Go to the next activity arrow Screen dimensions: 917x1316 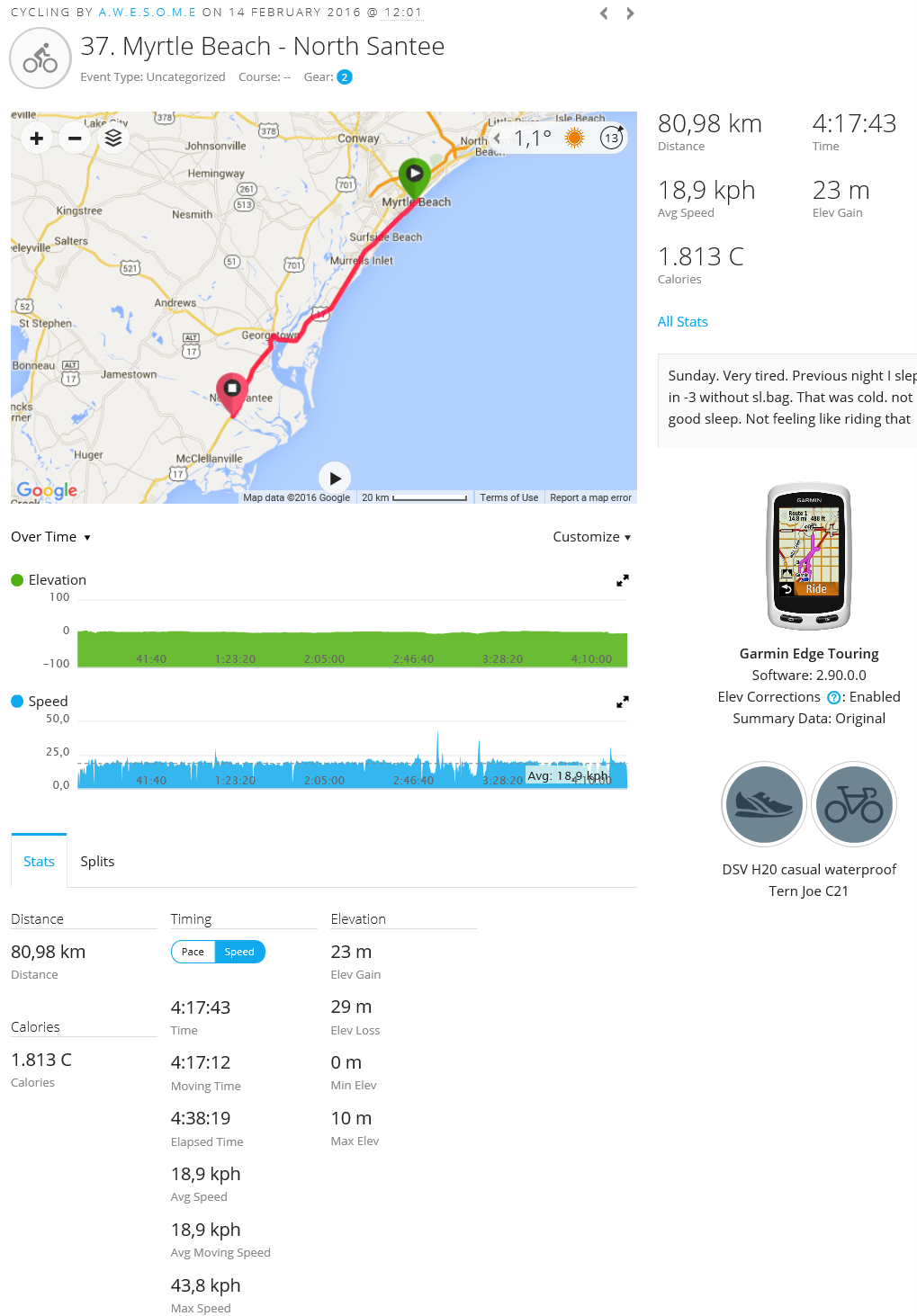point(630,13)
